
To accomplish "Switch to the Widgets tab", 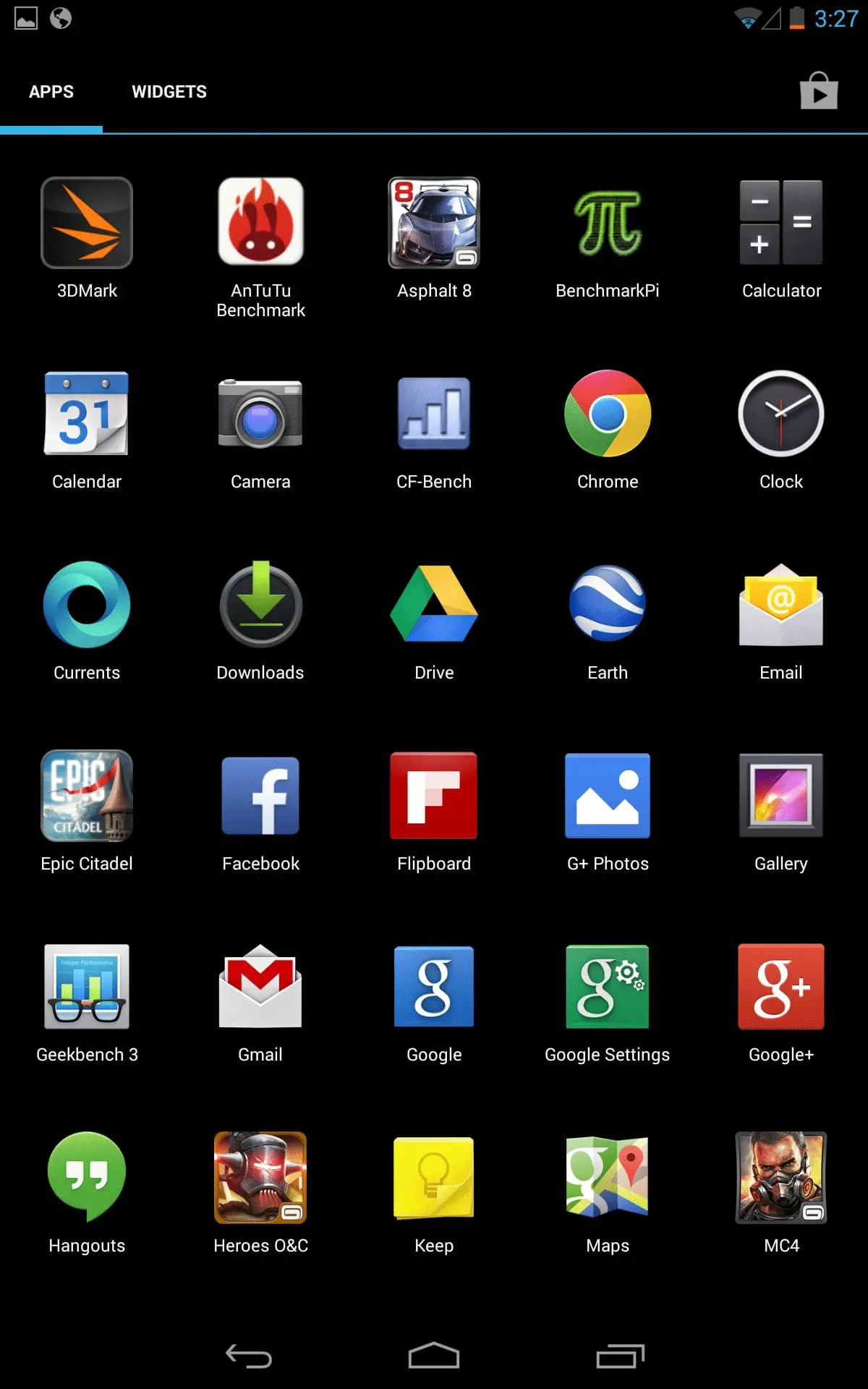I will click(x=169, y=92).
